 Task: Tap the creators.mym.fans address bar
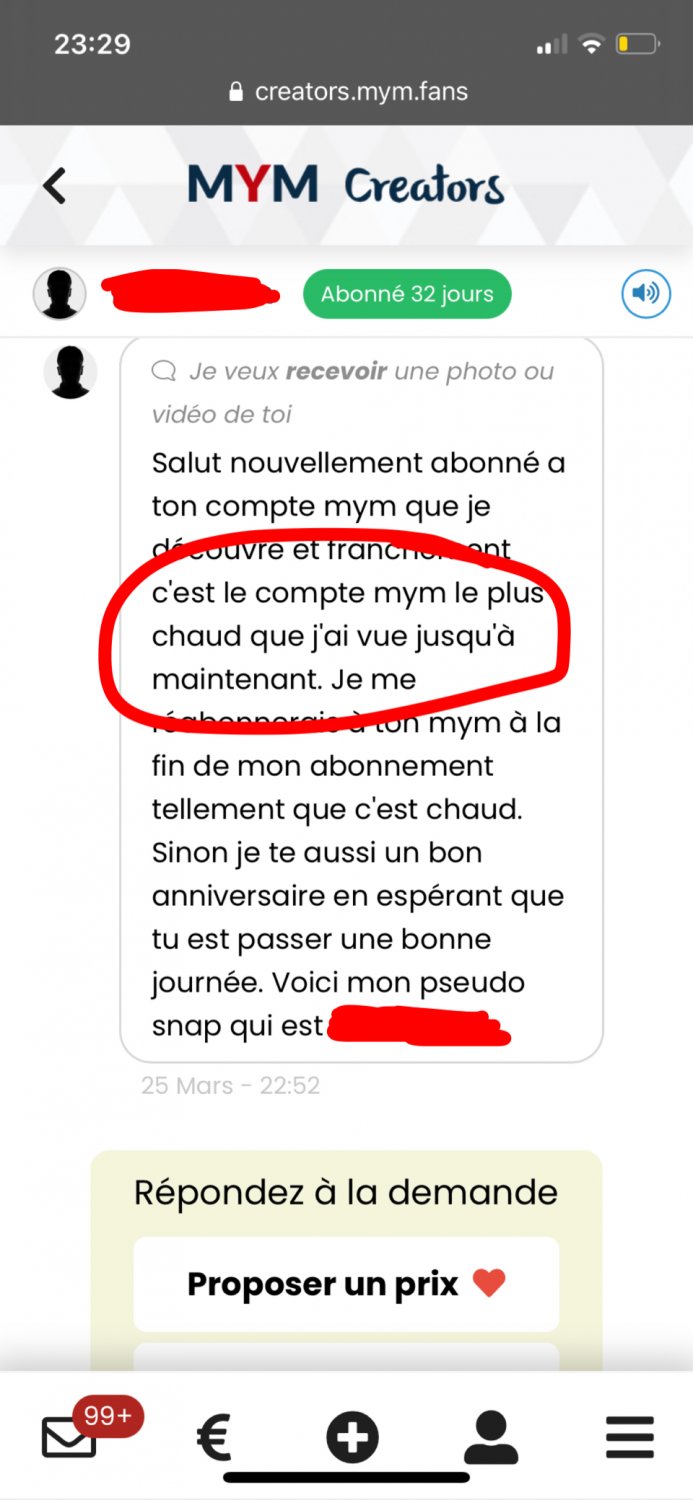tap(347, 92)
